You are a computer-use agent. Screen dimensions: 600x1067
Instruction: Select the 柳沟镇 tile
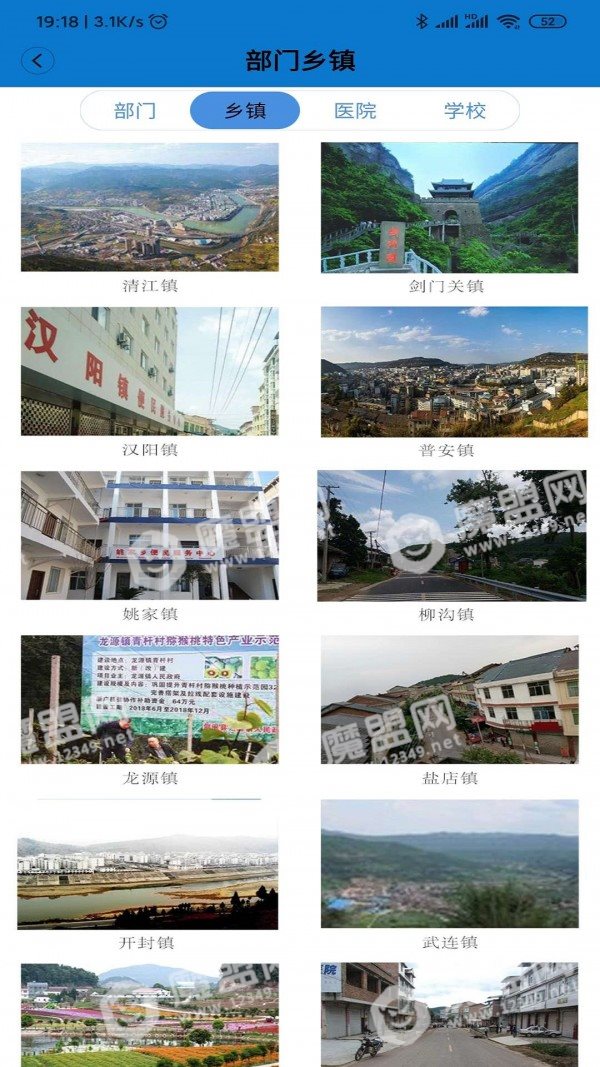[451, 546]
